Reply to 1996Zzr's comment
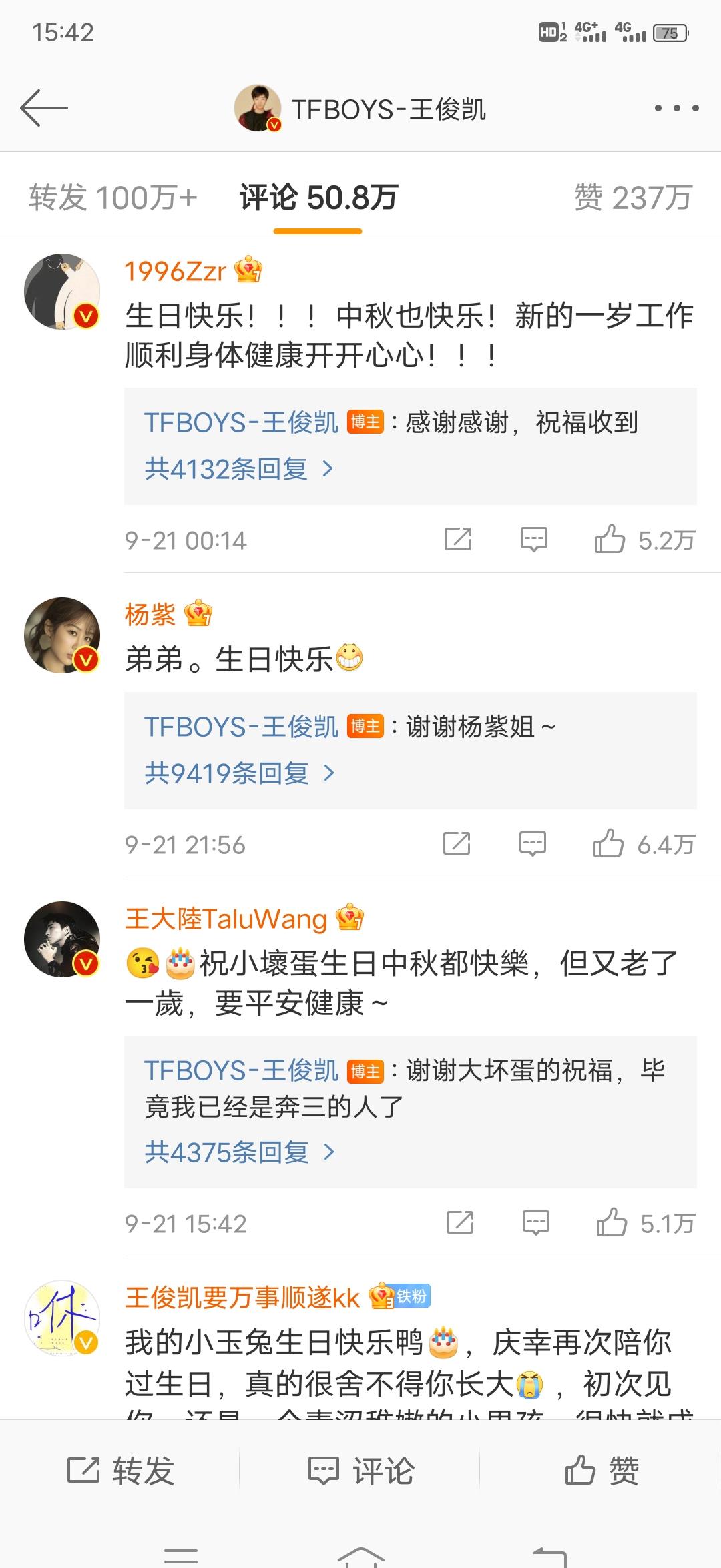 click(533, 540)
